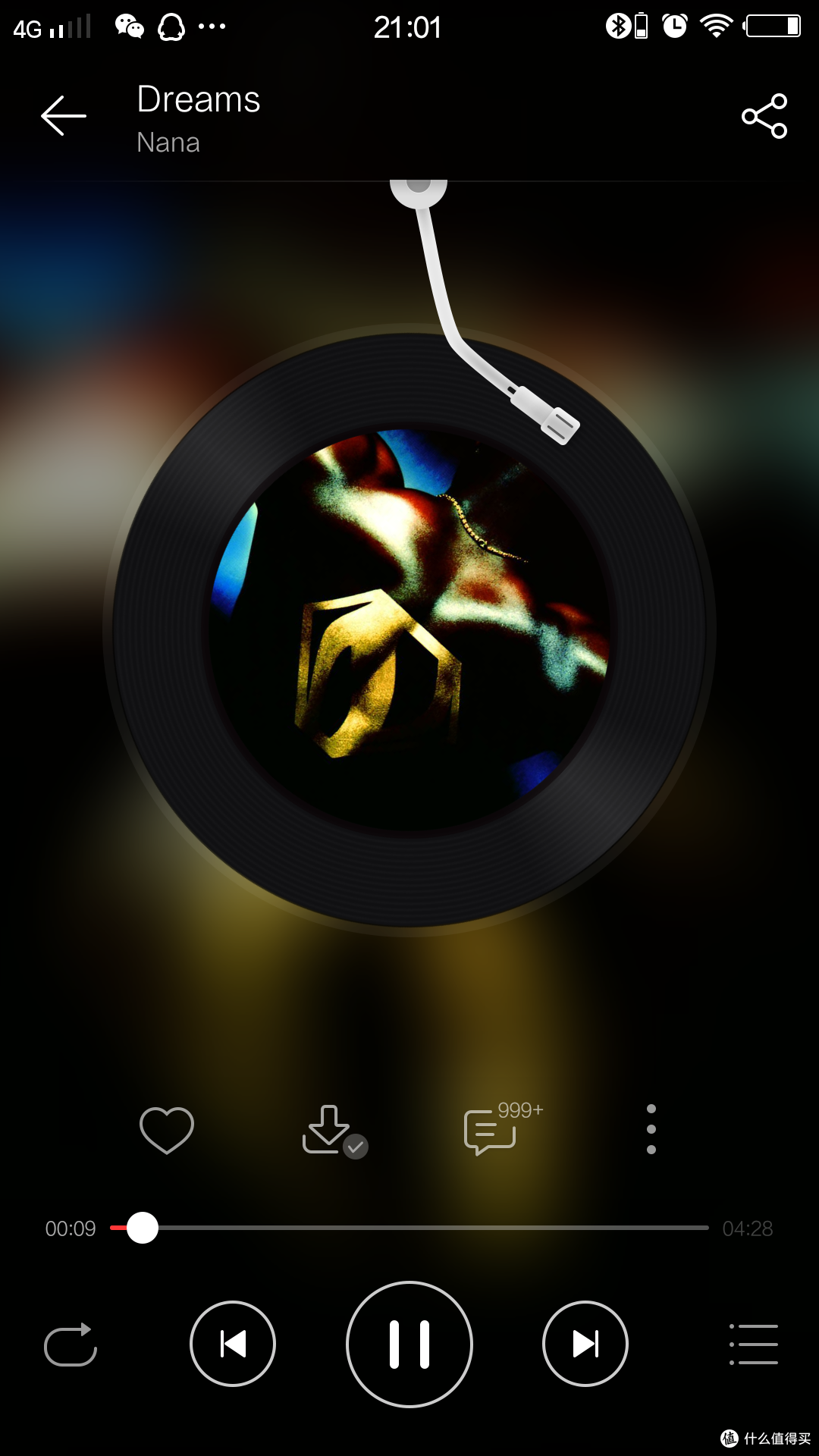Skip to the next track

click(585, 1344)
